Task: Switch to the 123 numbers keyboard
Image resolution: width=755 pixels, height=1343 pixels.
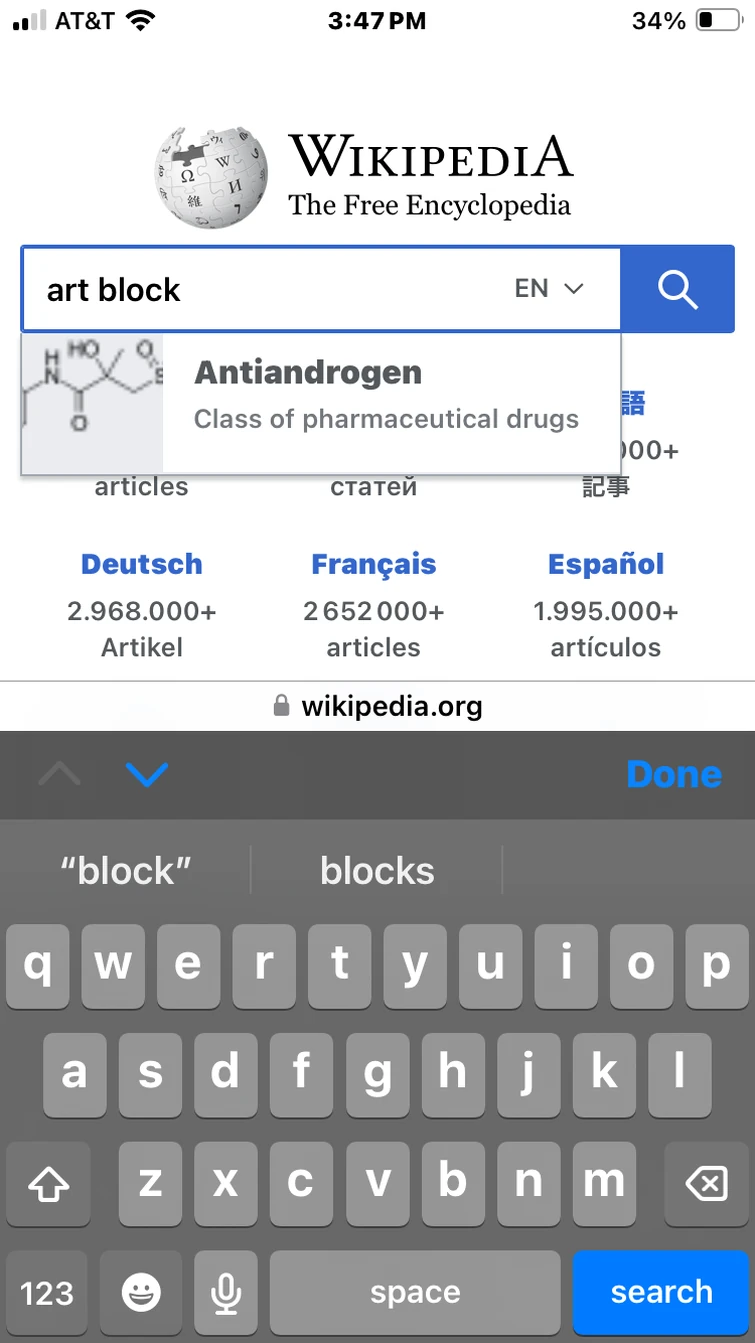Action: pos(47,1292)
